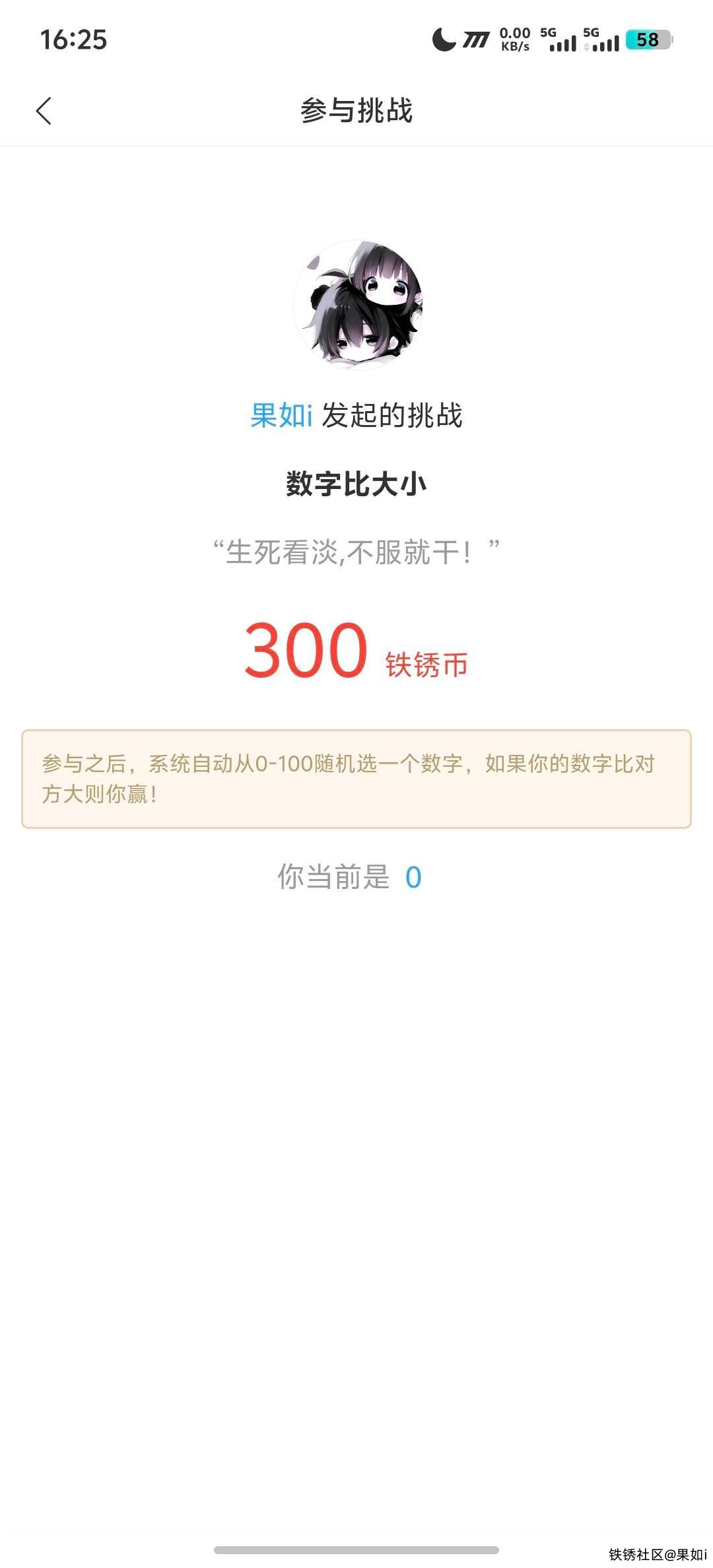The image size is (713, 1568).
Task: Open 果如i's profile via the blue username
Action: [281, 416]
